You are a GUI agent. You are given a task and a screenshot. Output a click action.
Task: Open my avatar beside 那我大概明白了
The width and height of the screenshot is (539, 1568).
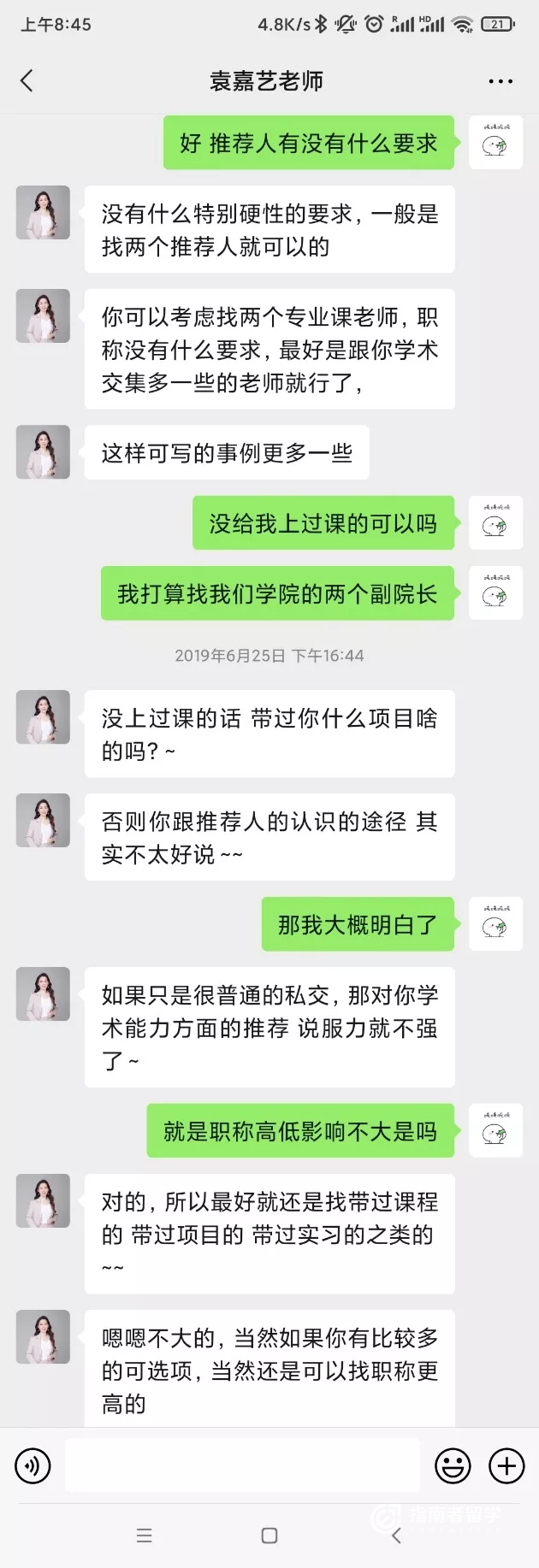click(x=495, y=924)
